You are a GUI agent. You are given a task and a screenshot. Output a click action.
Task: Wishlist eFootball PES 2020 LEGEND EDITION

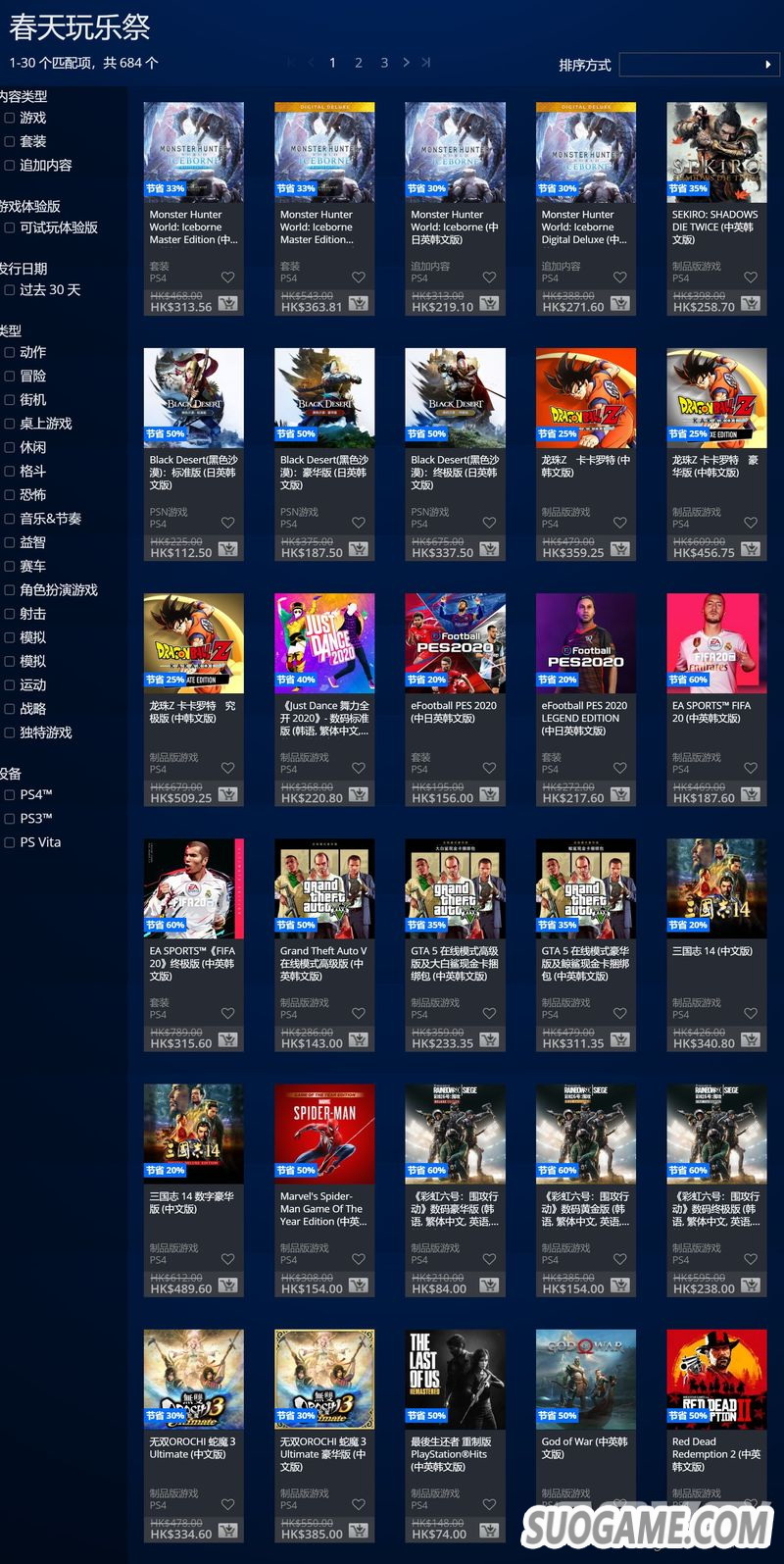tap(620, 769)
